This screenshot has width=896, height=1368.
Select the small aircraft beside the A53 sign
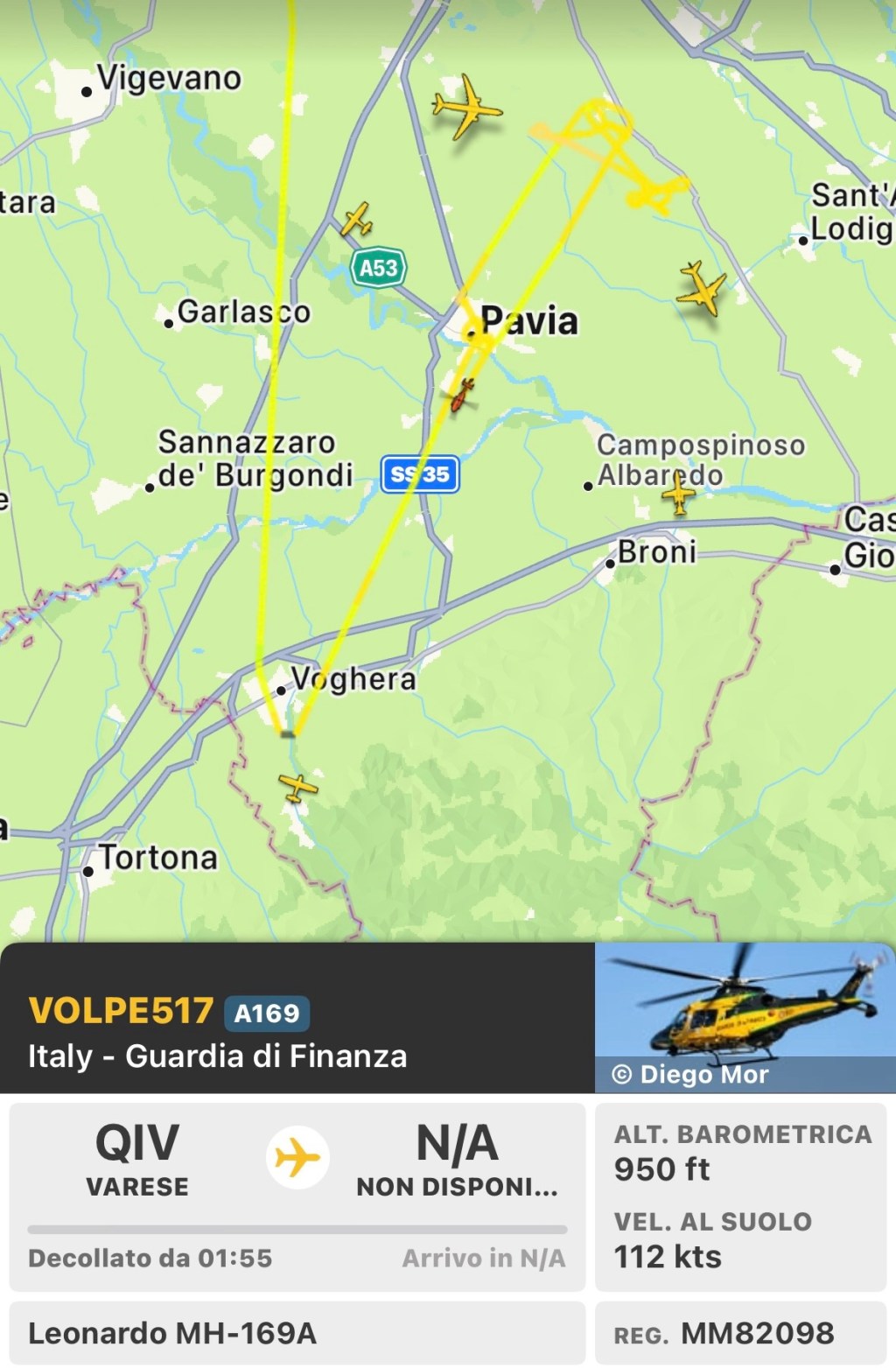(357, 220)
